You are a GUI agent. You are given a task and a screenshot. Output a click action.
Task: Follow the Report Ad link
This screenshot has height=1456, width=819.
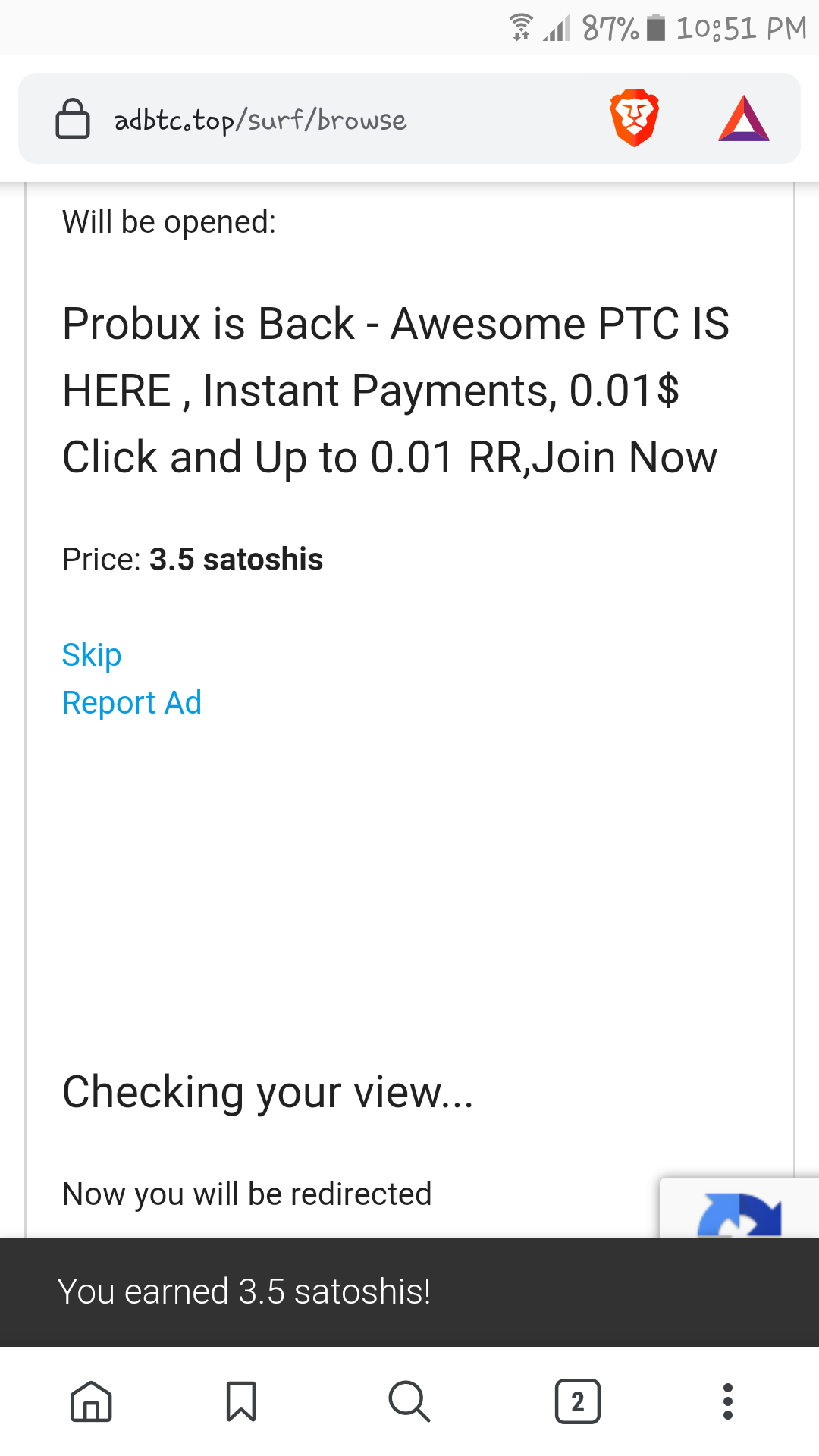coord(132,702)
